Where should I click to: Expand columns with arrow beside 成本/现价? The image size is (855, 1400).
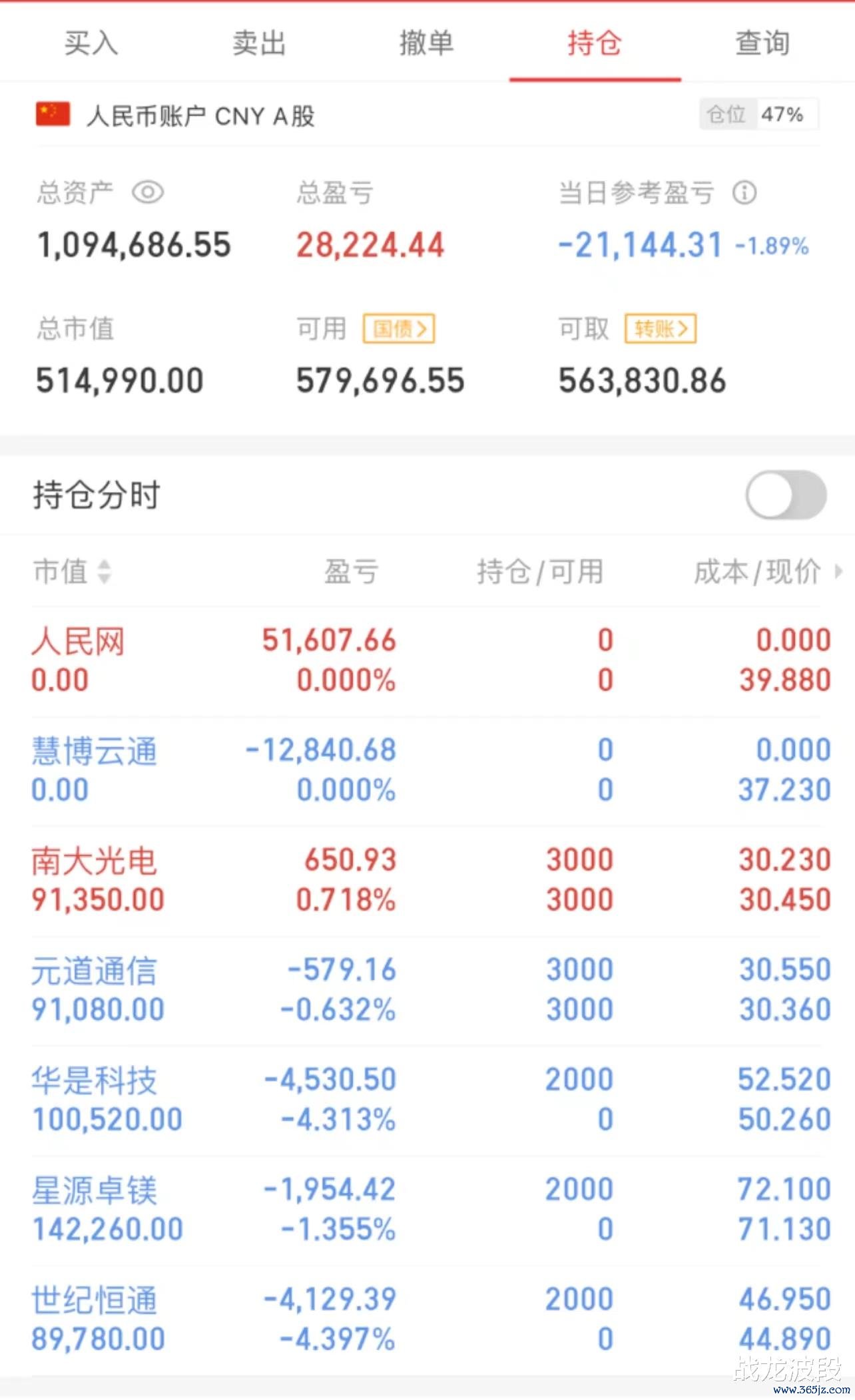838,571
